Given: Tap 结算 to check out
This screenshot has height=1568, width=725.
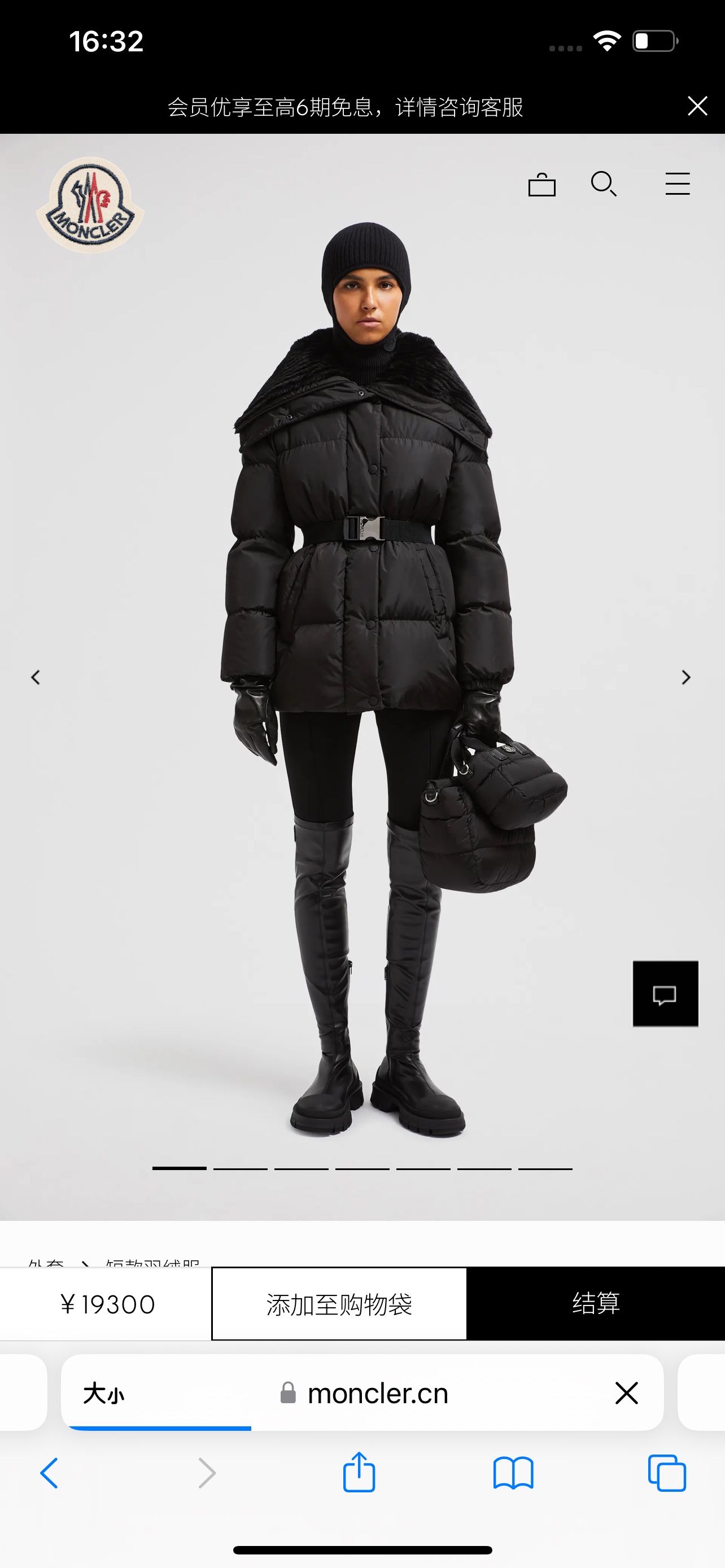Looking at the screenshot, I should click(595, 1304).
